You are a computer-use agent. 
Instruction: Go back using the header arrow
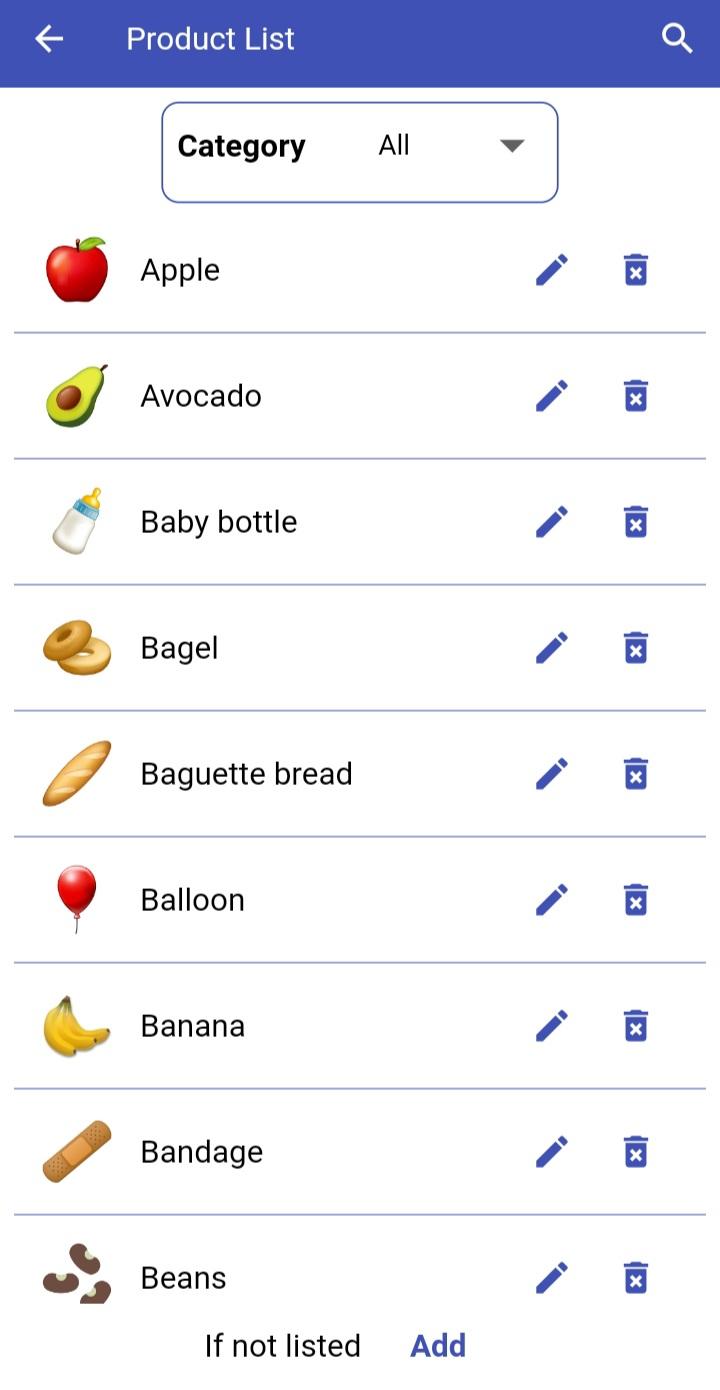49,39
